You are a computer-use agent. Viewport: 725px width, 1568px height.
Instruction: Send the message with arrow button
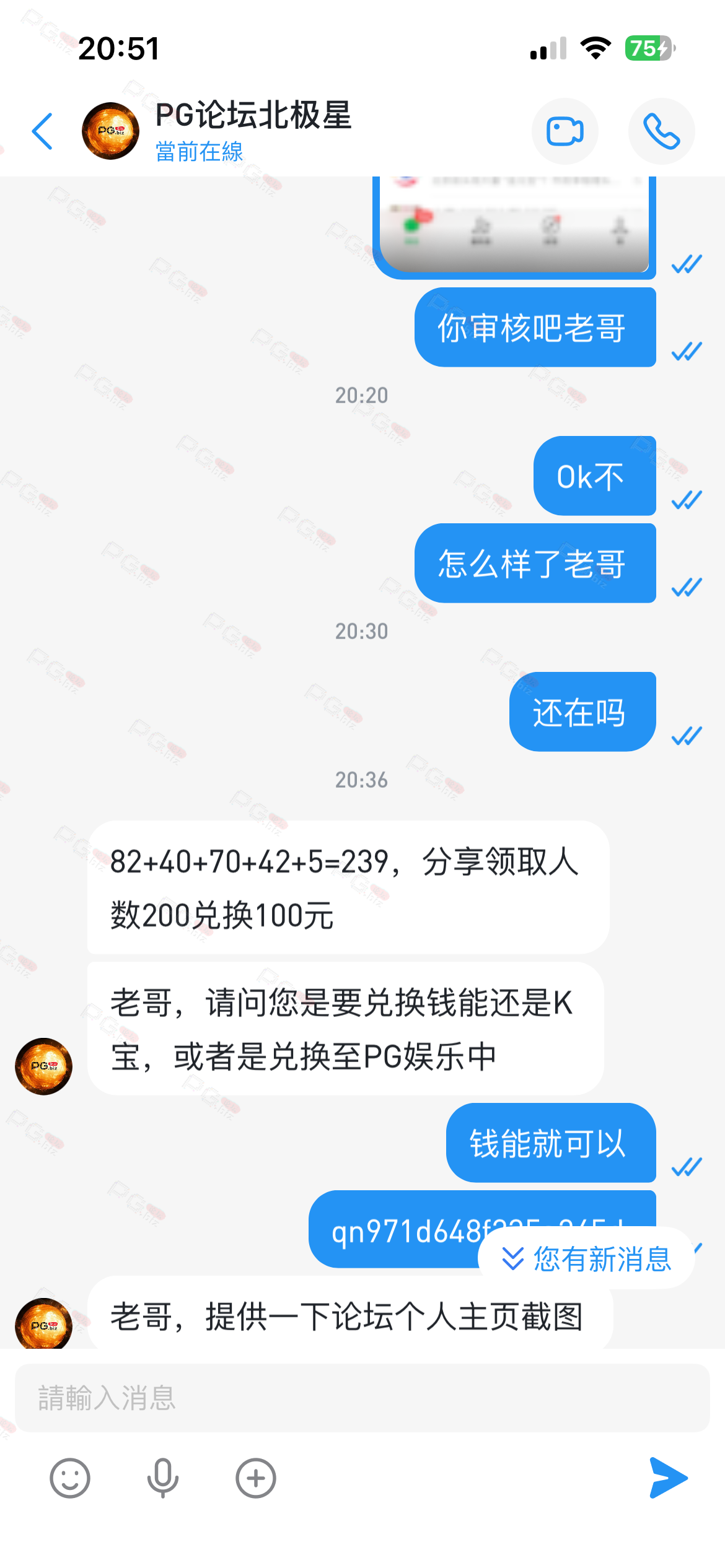[668, 1478]
